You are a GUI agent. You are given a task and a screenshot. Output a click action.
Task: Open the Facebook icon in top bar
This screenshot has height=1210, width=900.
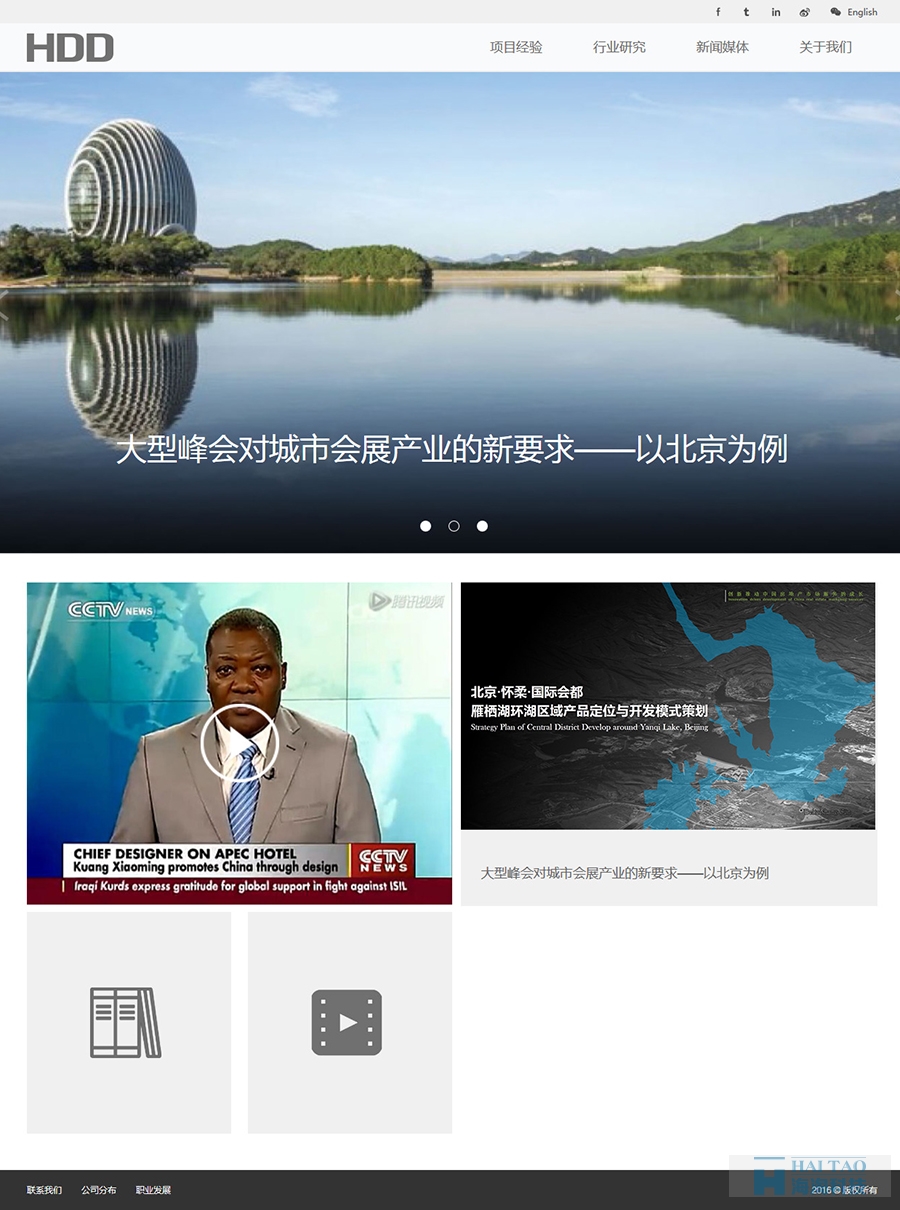point(717,12)
